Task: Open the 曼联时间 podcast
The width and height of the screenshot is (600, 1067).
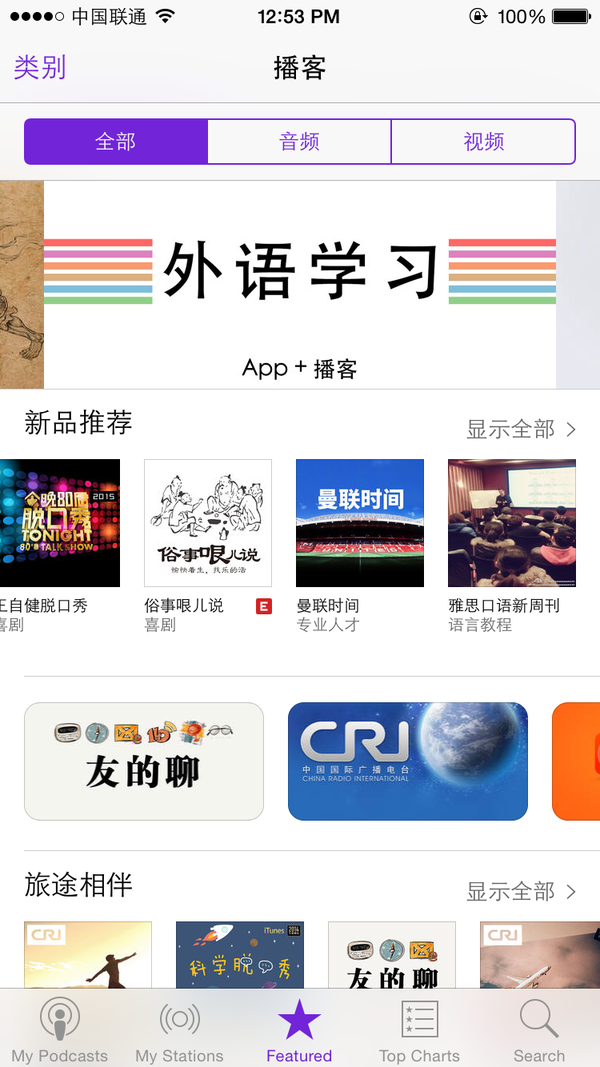Action: (x=360, y=523)
